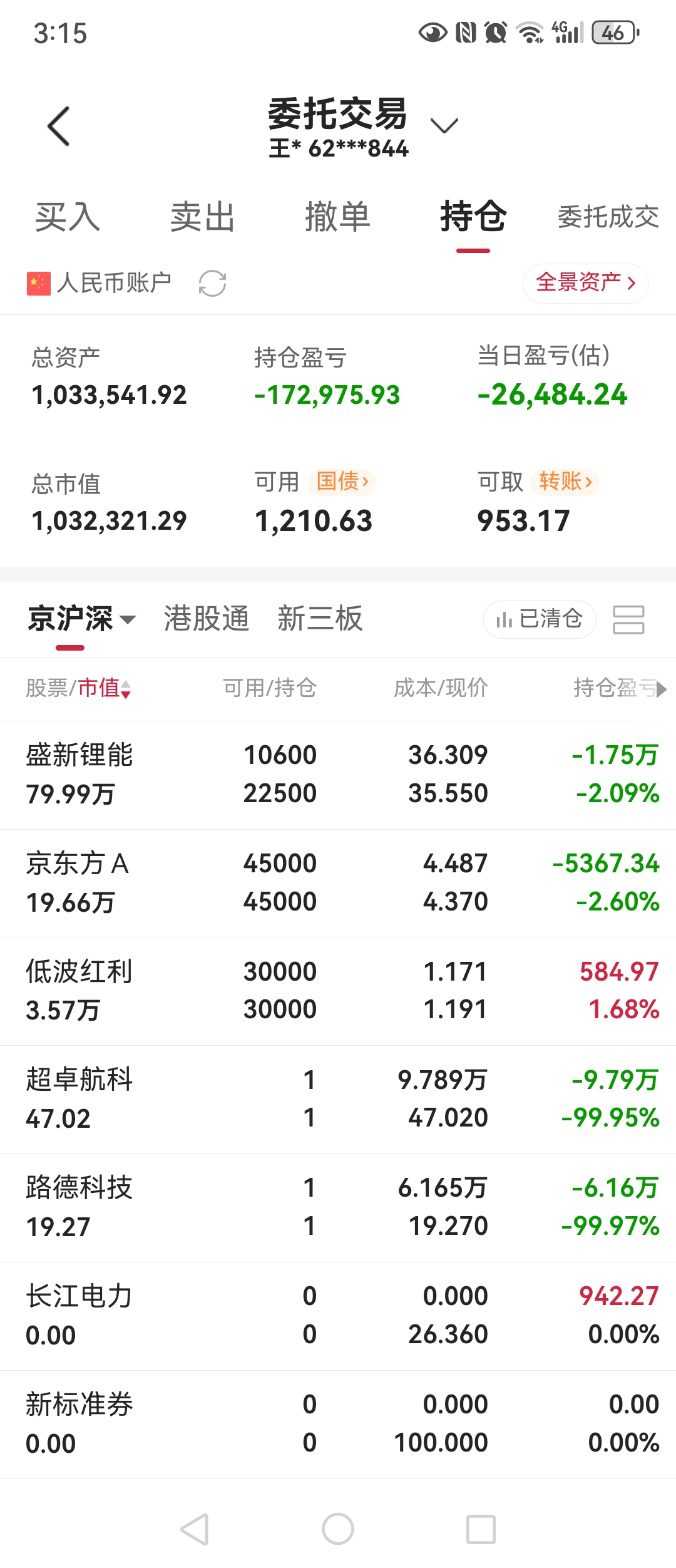
Task: Go back using the top-left arrow
Action: tap(59, 126)
